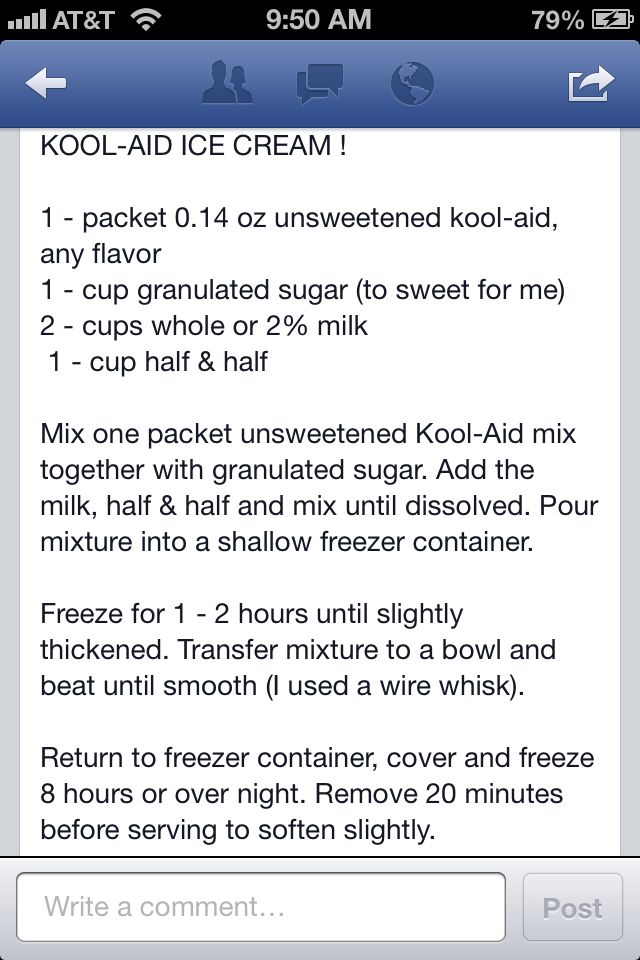Open friend requests icon
This screenshot has width=640, height=960.
coord(226,83)
